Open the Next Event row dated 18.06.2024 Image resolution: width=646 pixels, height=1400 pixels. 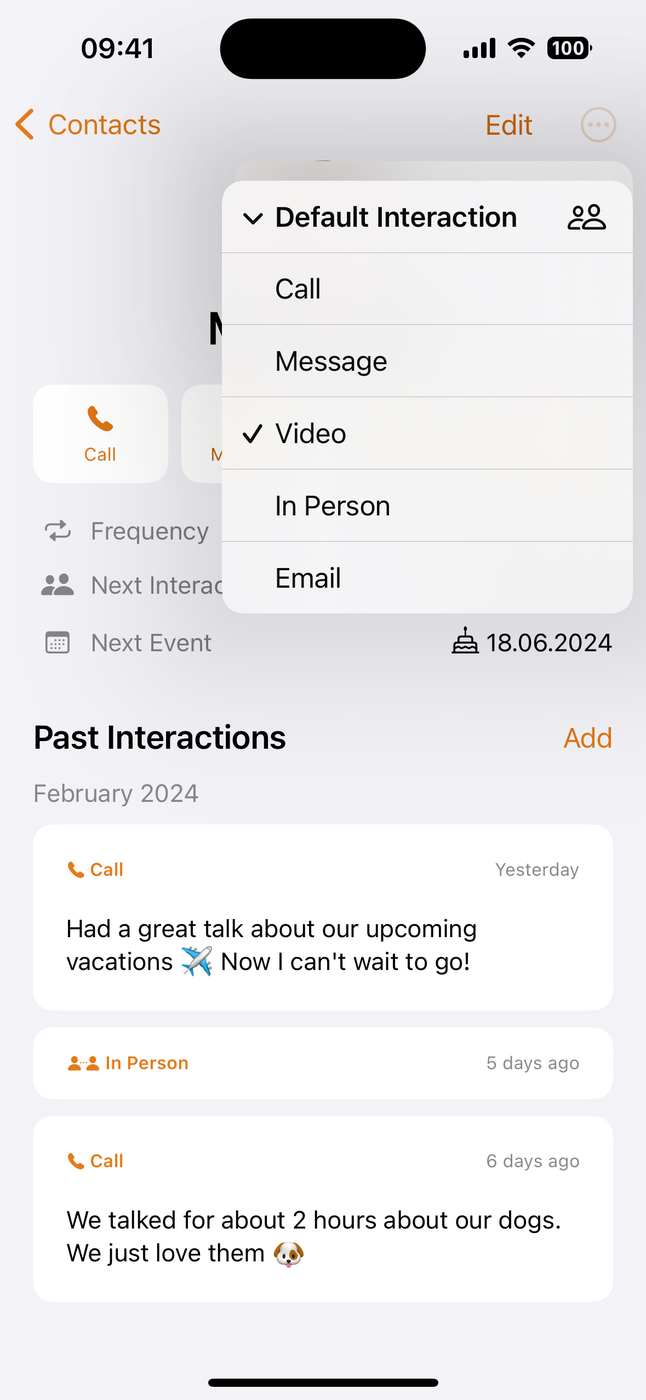(x=322, y=642)
